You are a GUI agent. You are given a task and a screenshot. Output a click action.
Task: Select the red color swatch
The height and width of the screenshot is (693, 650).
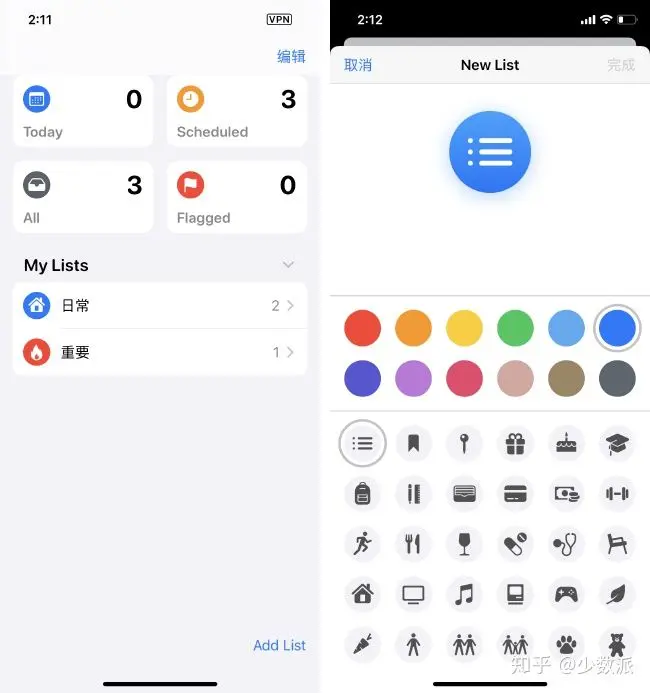pos(363,328)
